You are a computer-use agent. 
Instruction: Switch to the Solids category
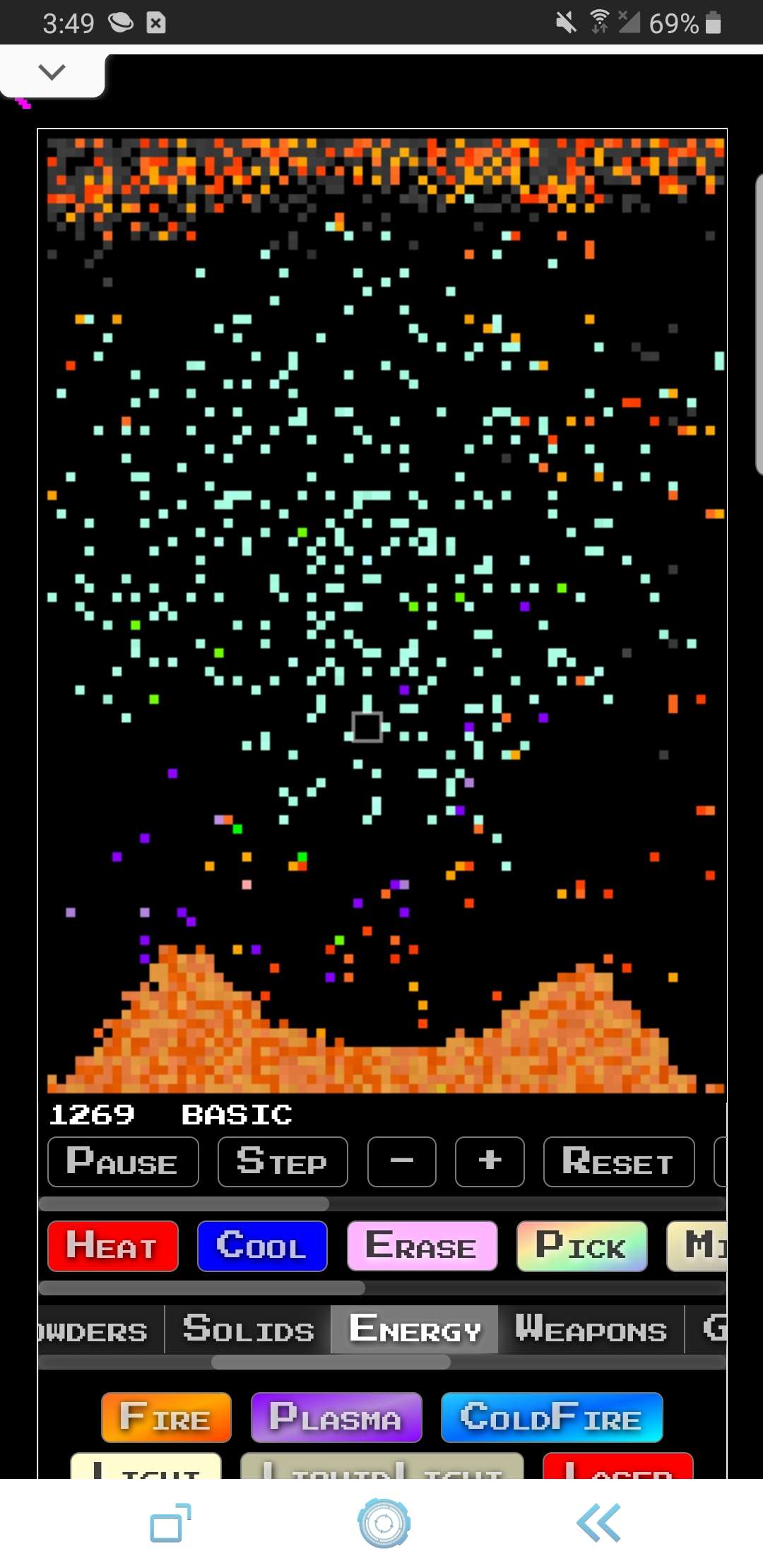click(248, 1330)
